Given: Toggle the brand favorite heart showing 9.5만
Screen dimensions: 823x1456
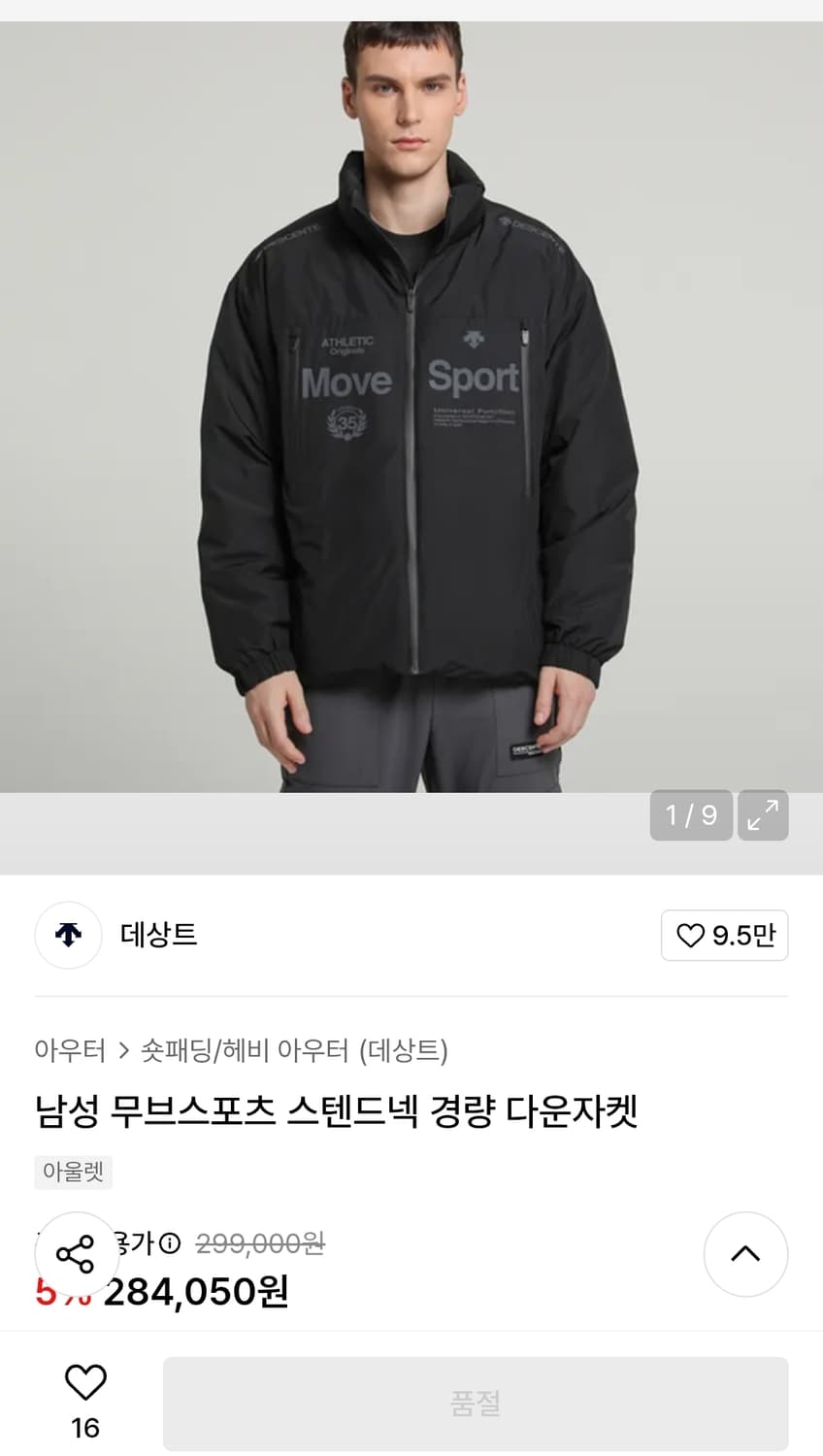Looking at the screenshot, I should click(x=724, y=936).
